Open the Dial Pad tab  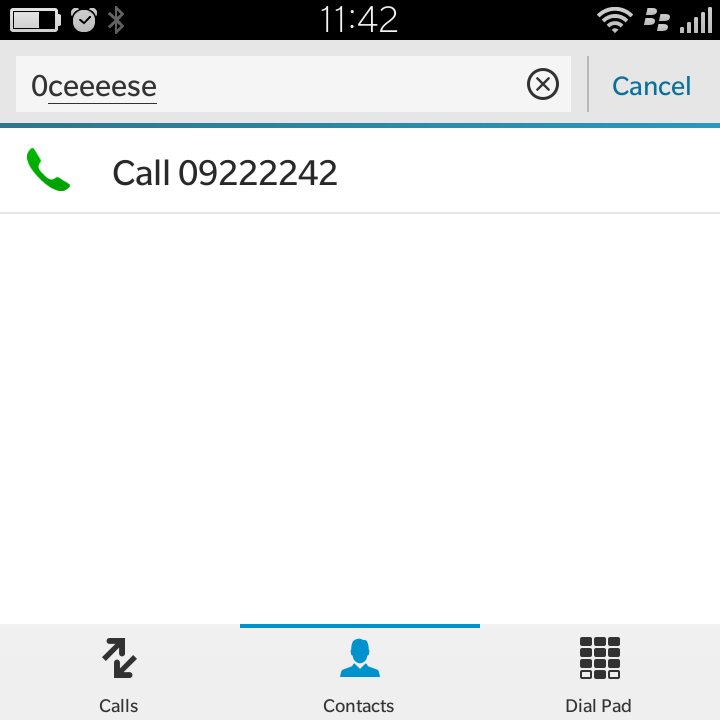(x=599, y=673)
